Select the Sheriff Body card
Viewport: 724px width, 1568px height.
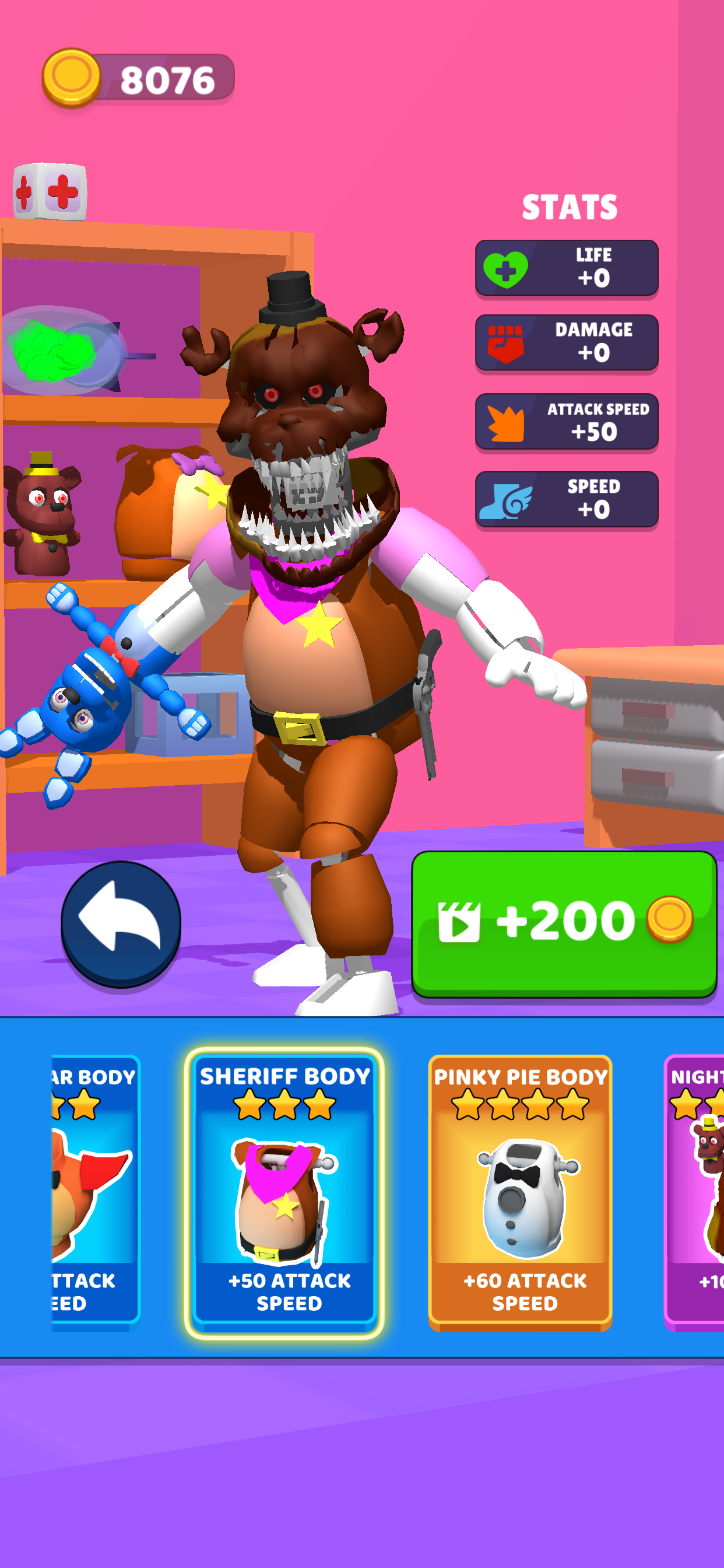click(283, 1192)
